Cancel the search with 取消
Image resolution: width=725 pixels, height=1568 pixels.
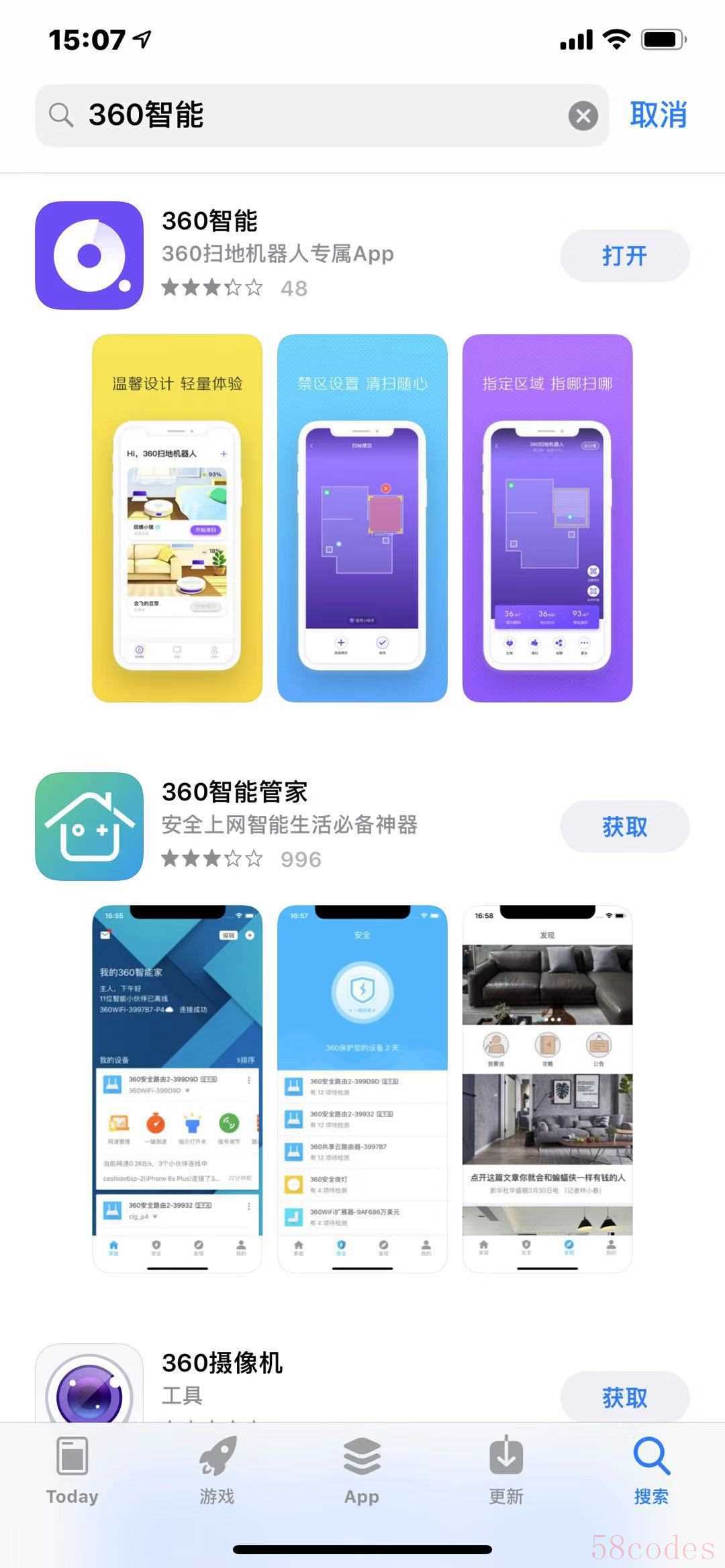[x=658, y=115]
